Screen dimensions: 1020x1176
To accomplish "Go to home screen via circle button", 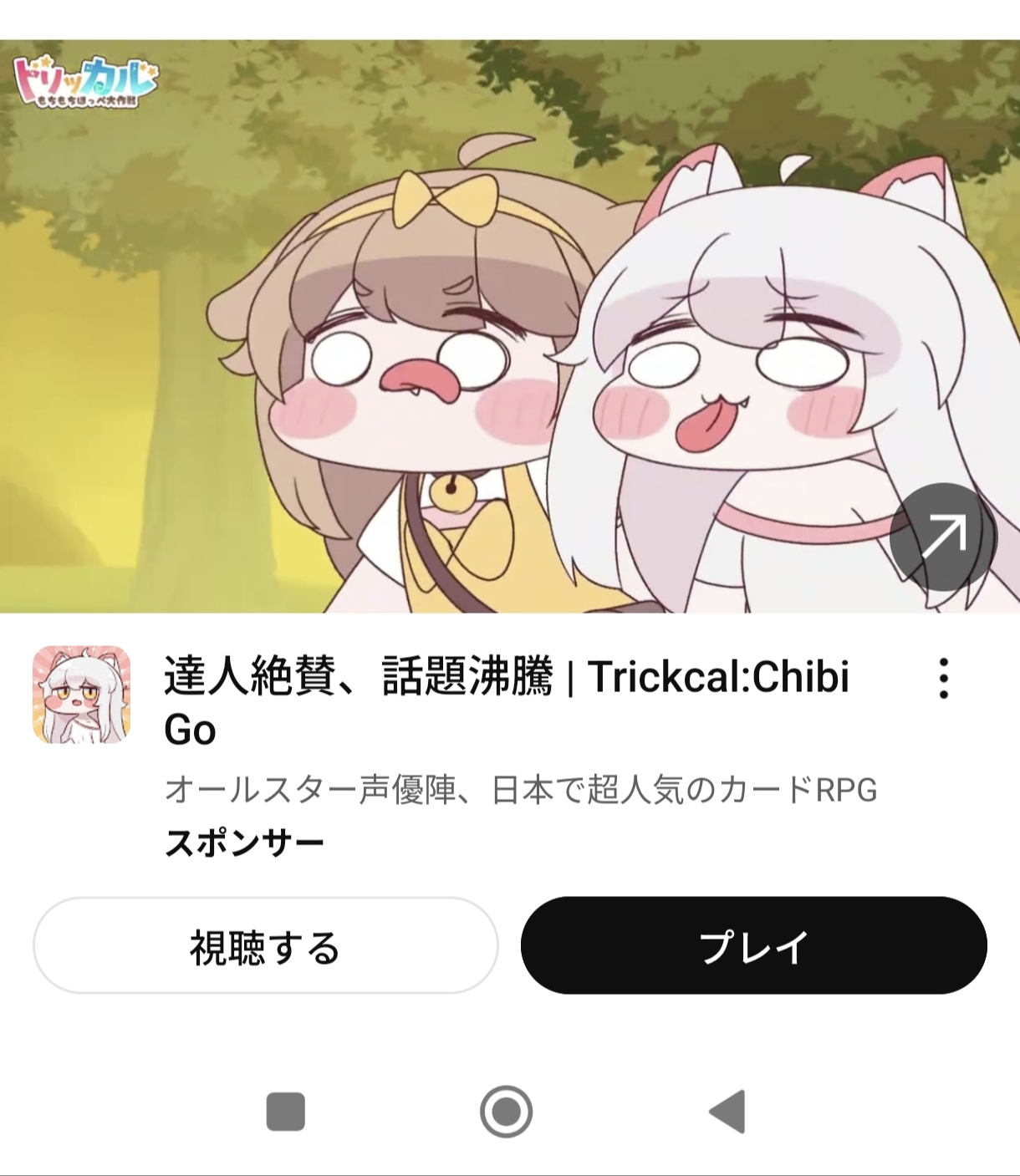I will click(x=506, y=1112).
